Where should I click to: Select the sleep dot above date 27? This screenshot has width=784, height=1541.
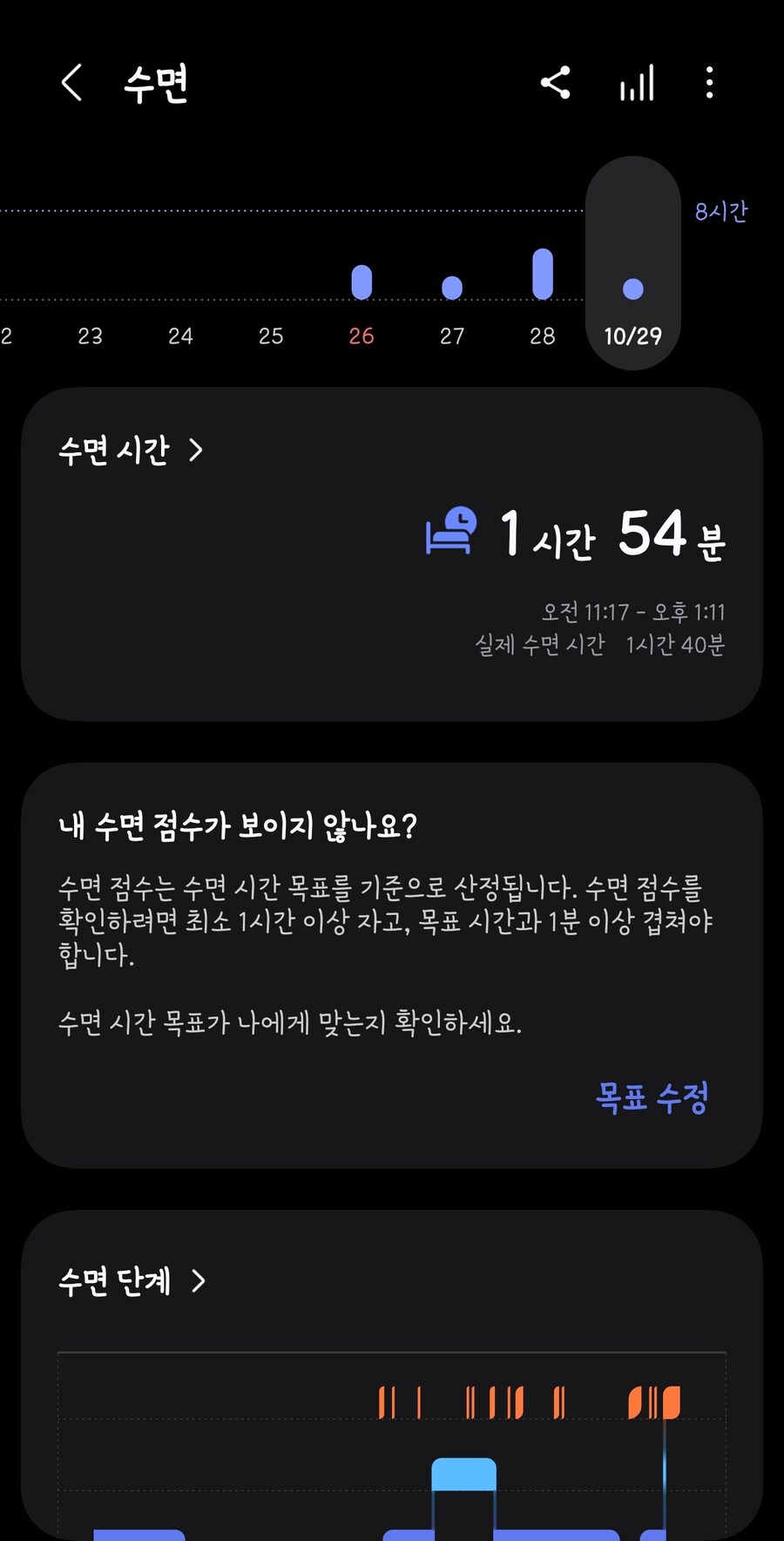pos(452,285)
